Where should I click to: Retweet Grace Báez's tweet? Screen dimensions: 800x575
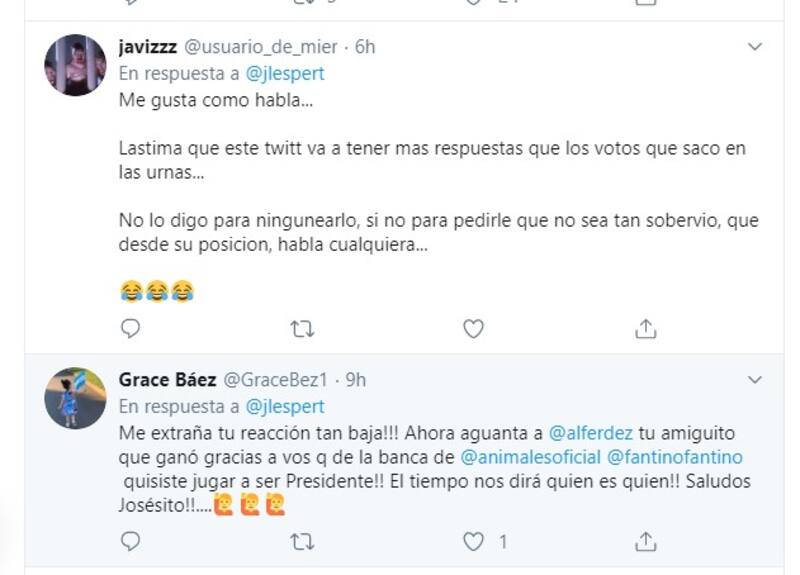click(302, 541)
